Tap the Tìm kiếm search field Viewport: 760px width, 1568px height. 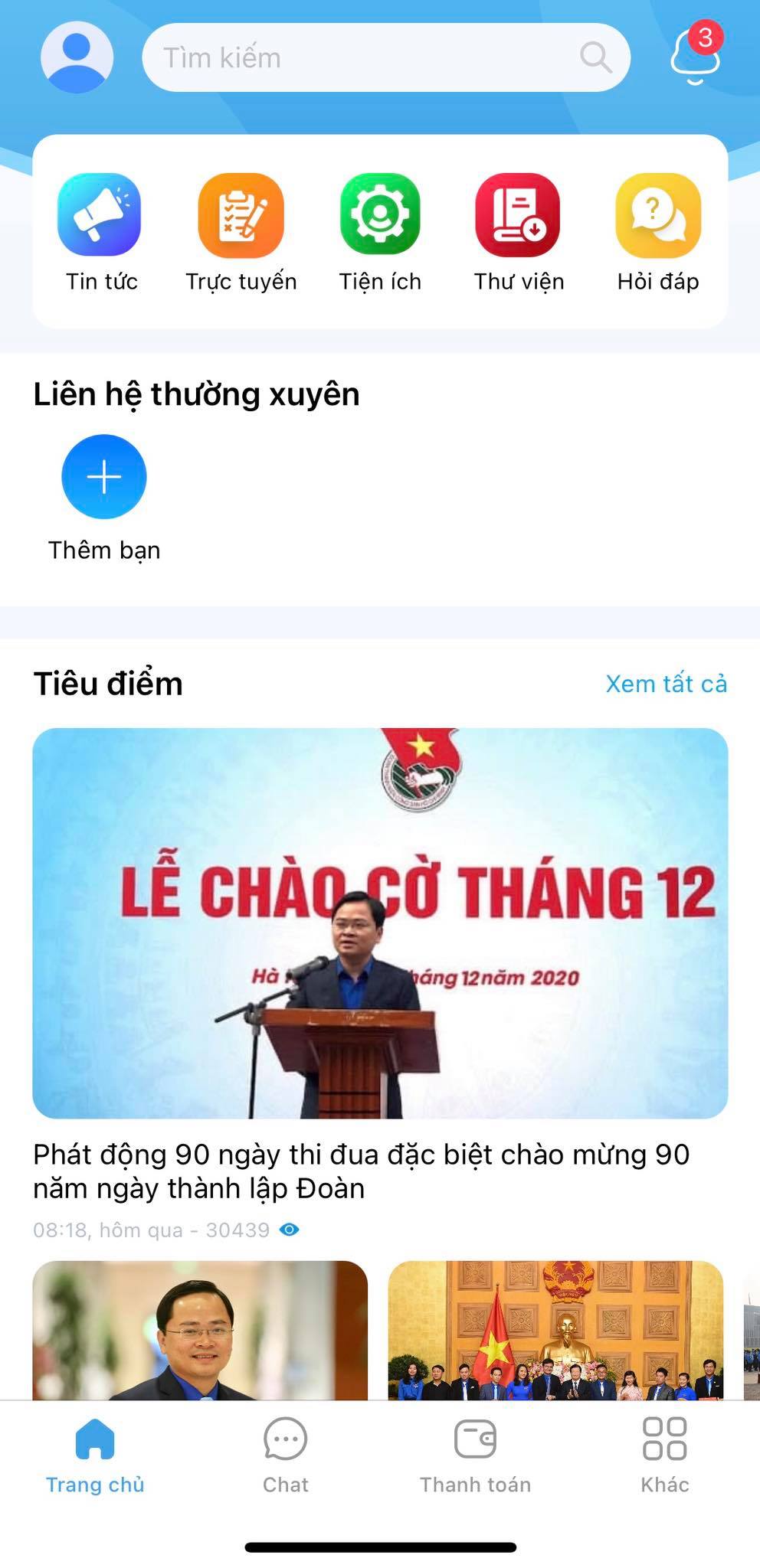(x=368, y=57)
